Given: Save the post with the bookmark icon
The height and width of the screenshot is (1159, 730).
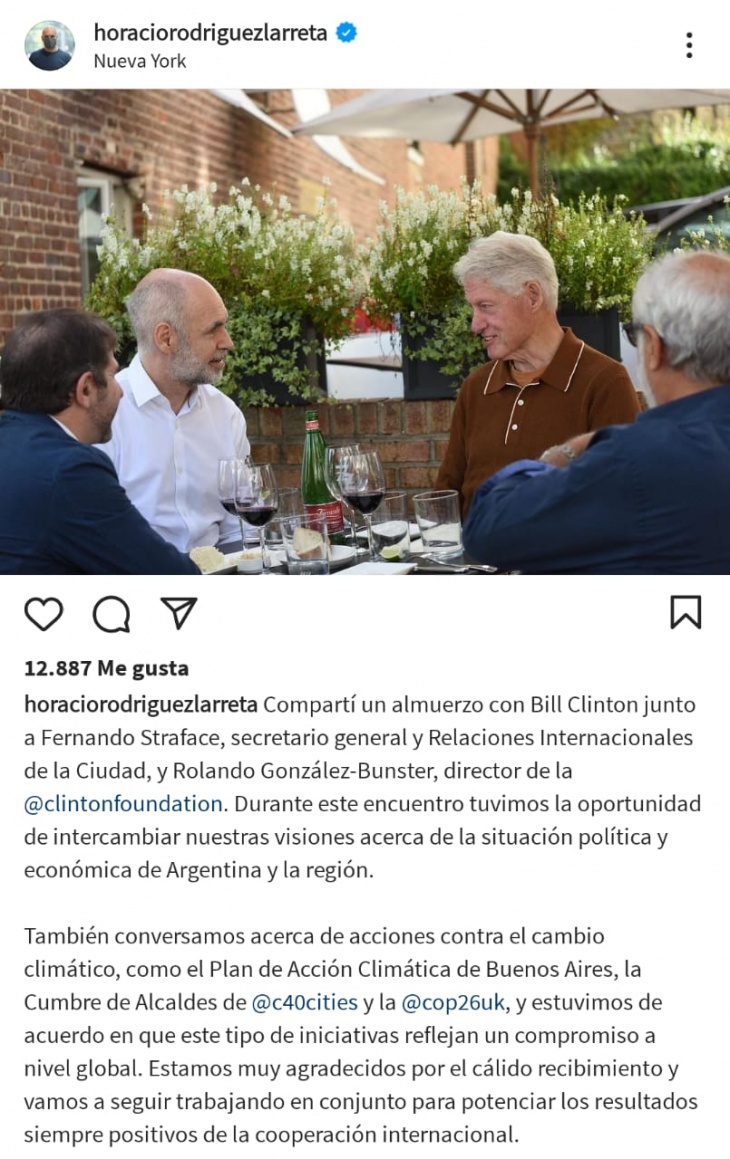Looking at the screenshot, I should coord(685,612).
